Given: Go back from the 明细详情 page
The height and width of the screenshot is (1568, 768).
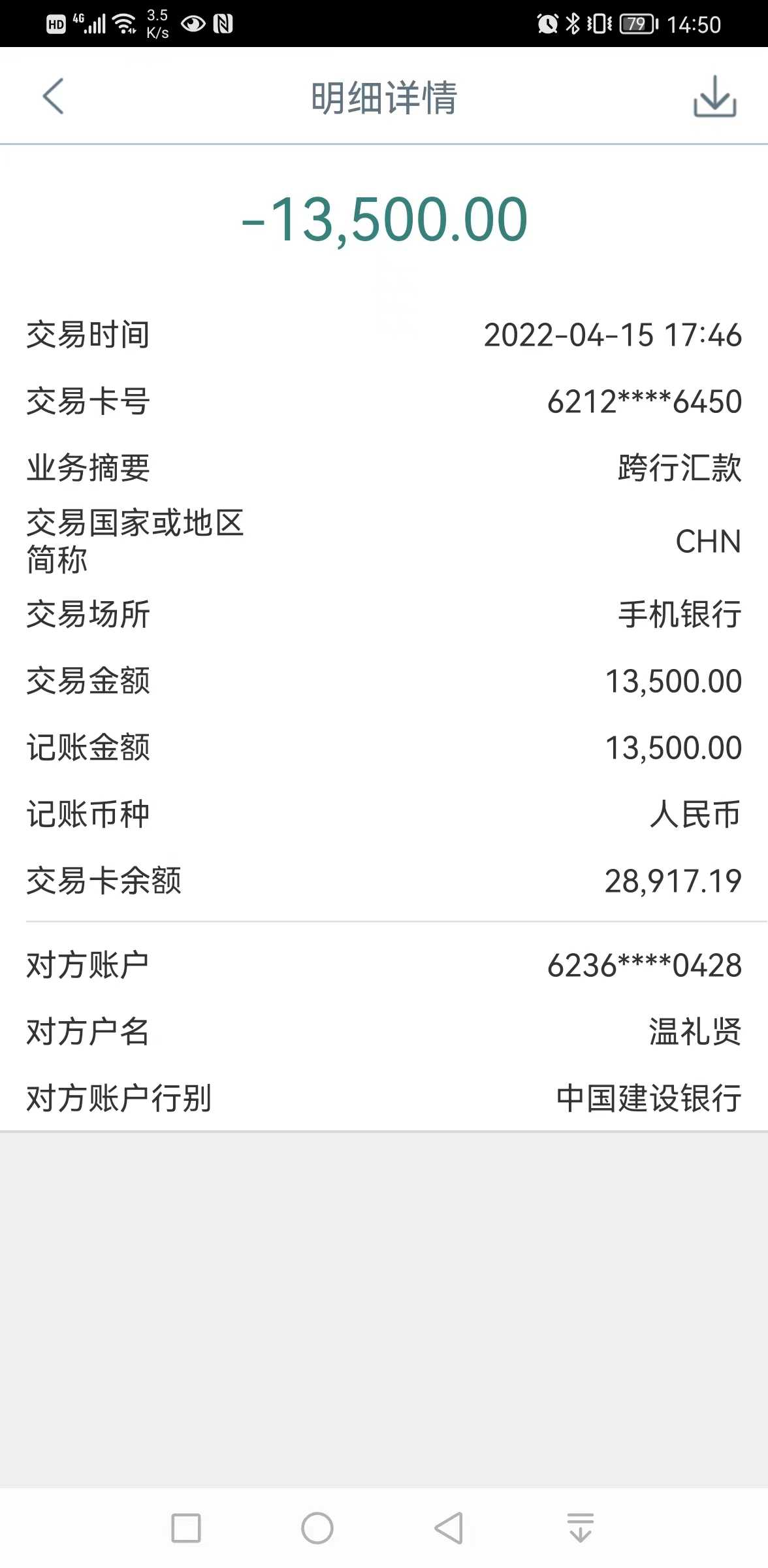Looking at the screenshot, I should click(x=54, y=97).
